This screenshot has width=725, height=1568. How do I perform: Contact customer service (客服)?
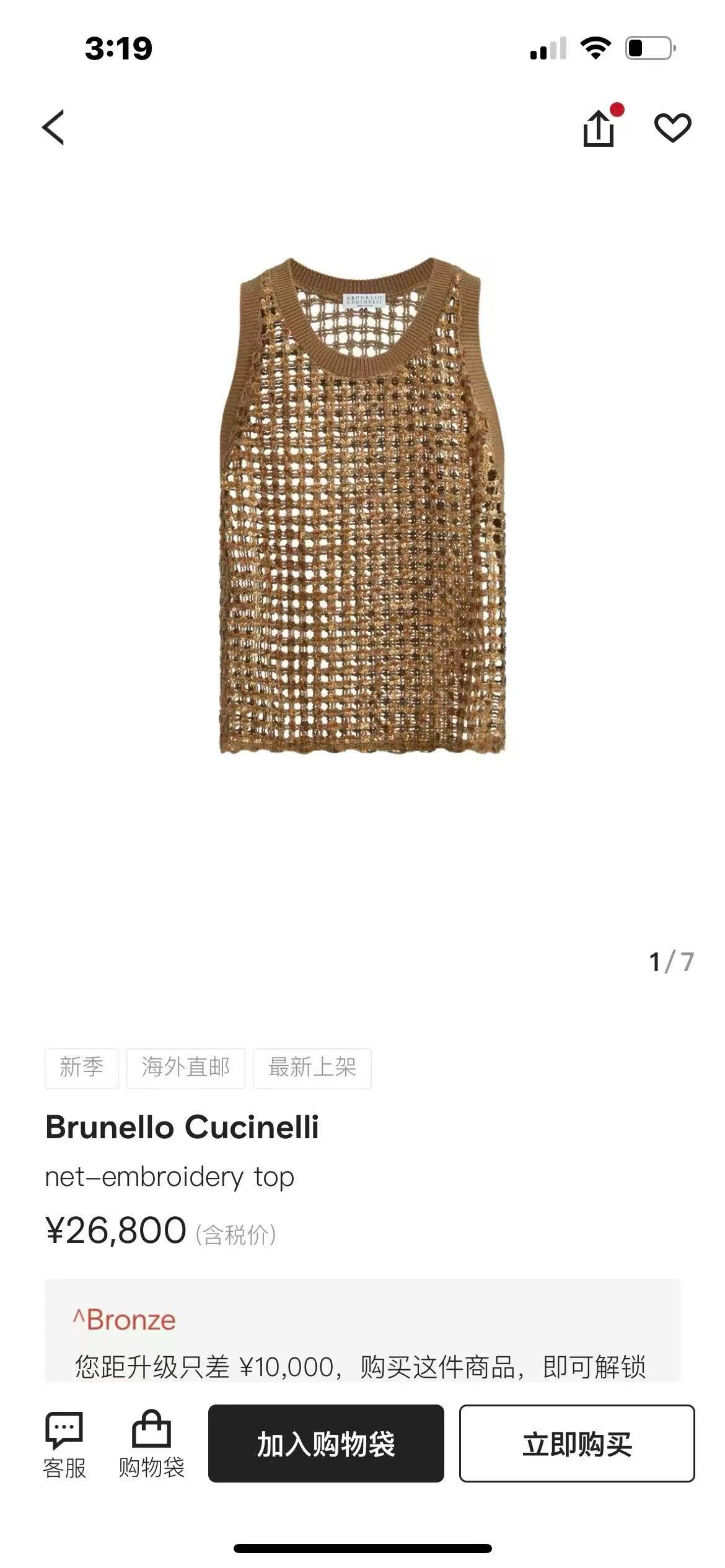[x=64, y=1445]
